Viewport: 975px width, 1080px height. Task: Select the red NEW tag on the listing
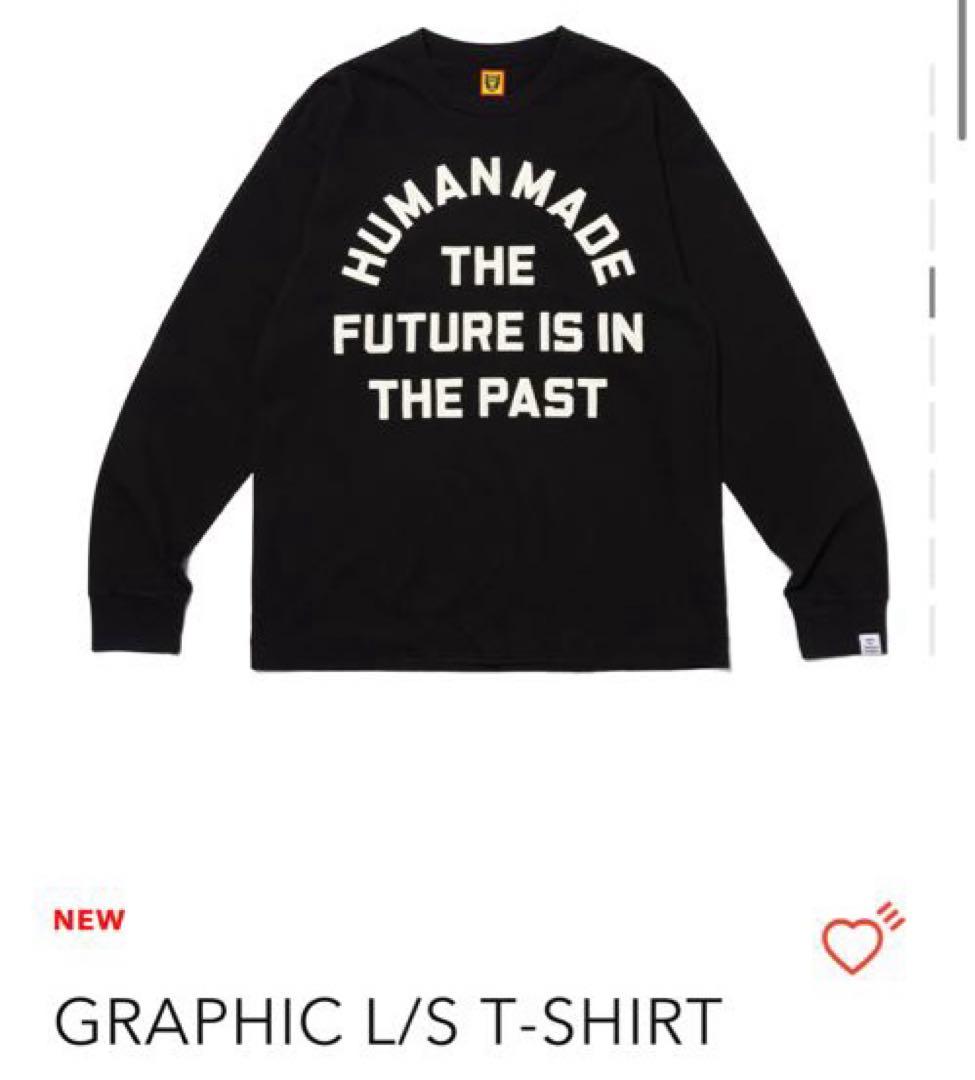coord(88,921)
